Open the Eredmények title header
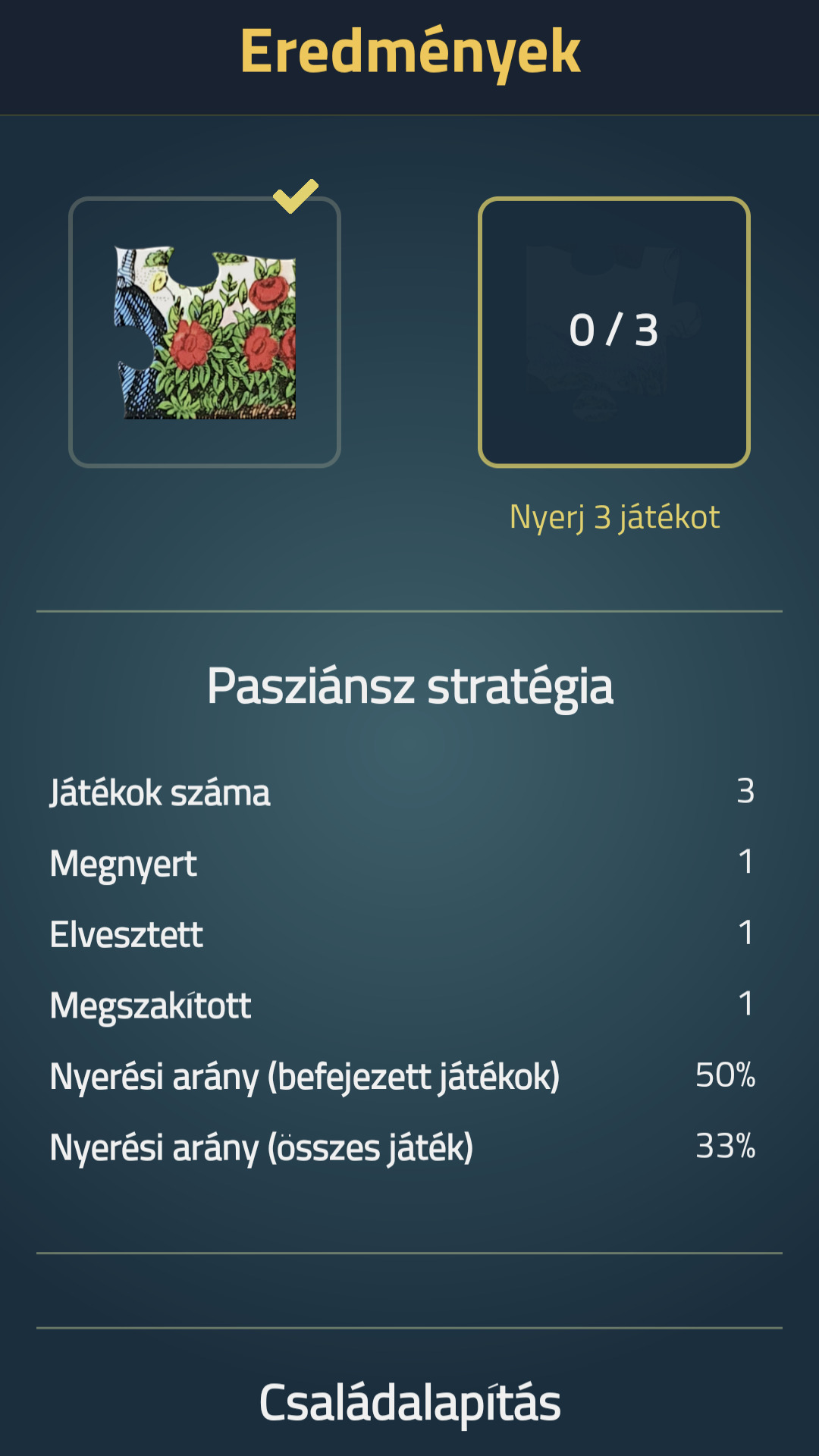 coord(409,51)
